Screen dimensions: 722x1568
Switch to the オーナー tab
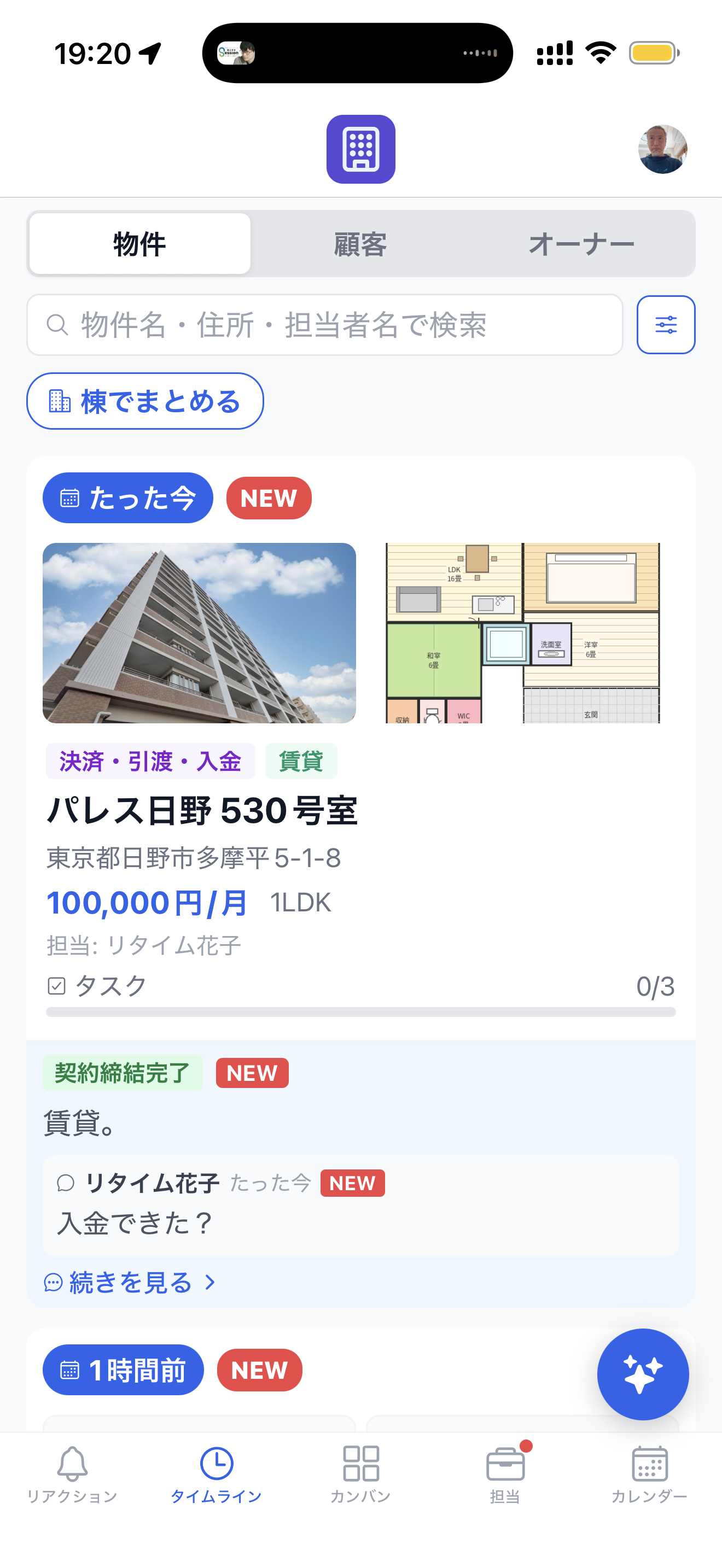tap(581, 243)
